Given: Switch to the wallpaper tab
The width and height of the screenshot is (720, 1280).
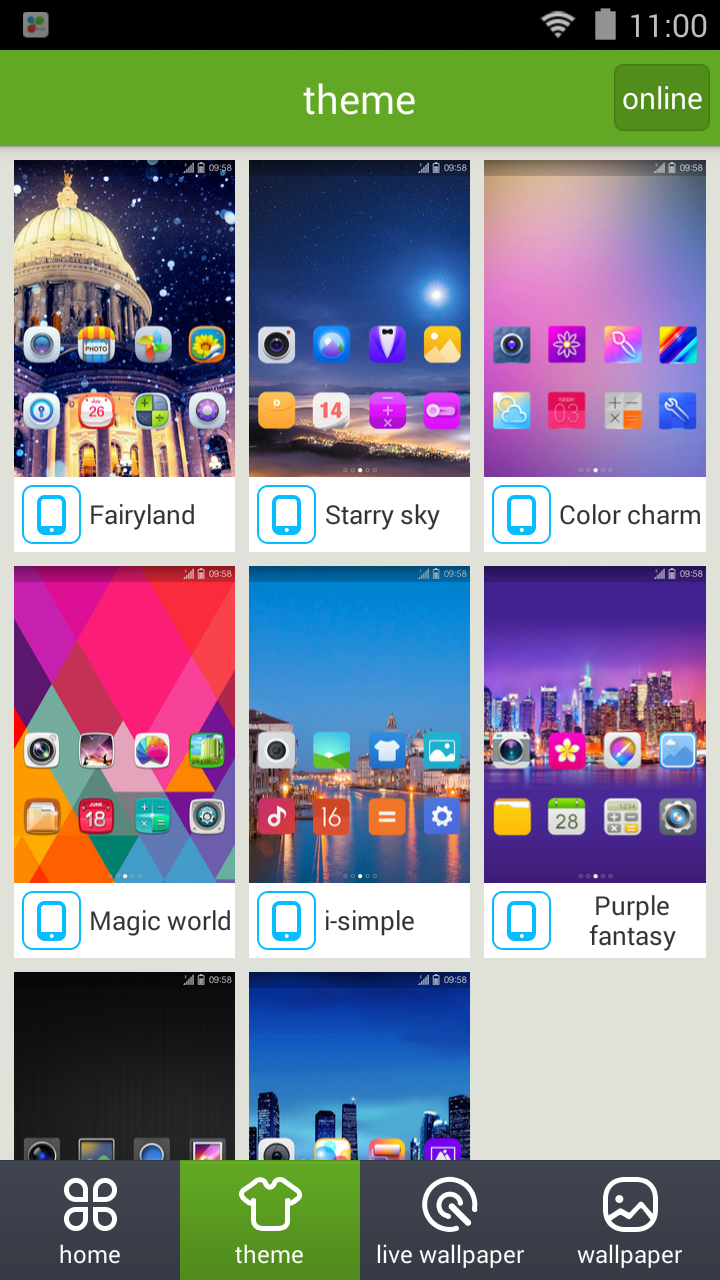Looking at the screenshot, I should (630, 1220).
